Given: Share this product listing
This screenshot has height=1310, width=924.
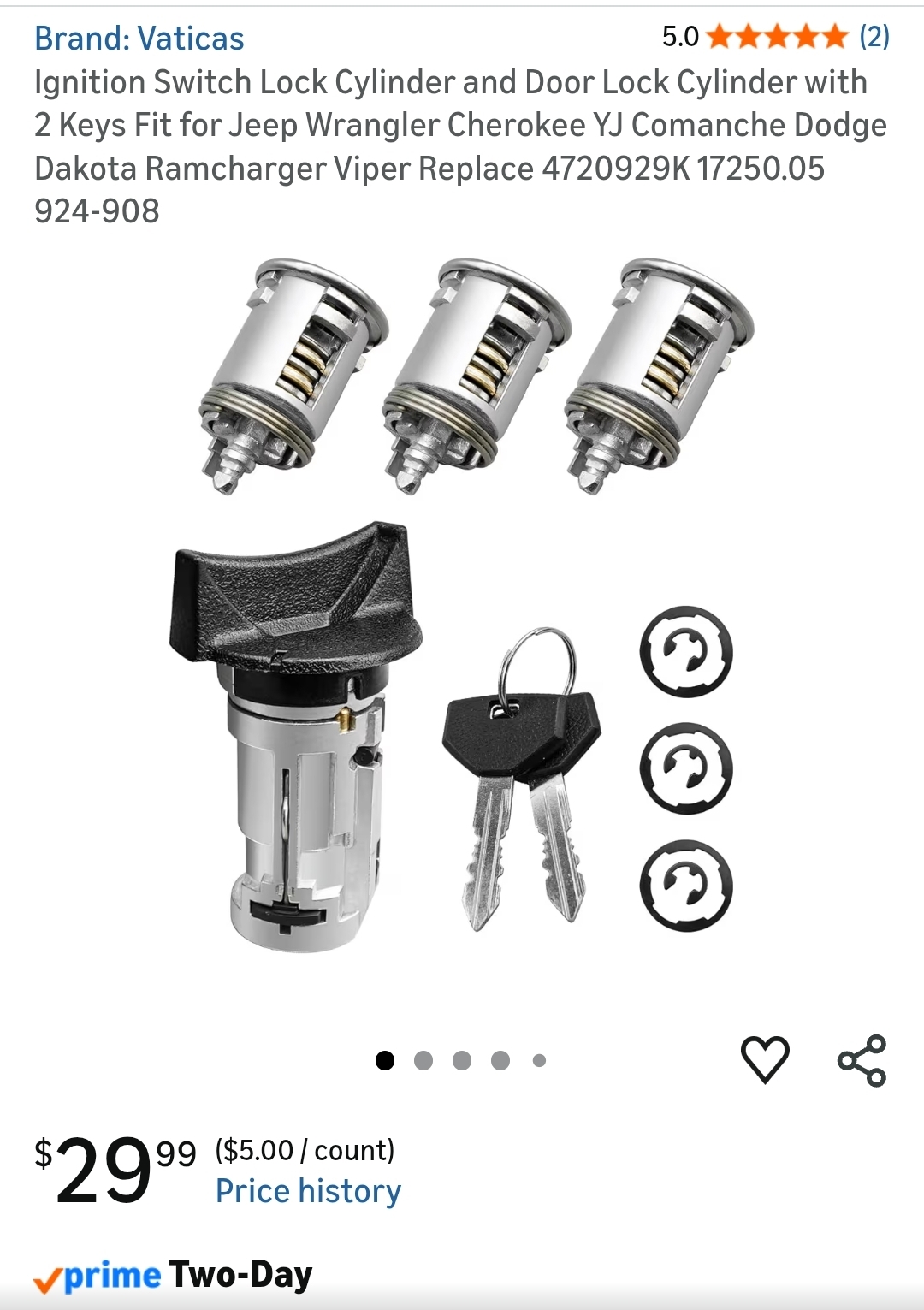Looking at the screenshot, I should (x=862, y=1060).
